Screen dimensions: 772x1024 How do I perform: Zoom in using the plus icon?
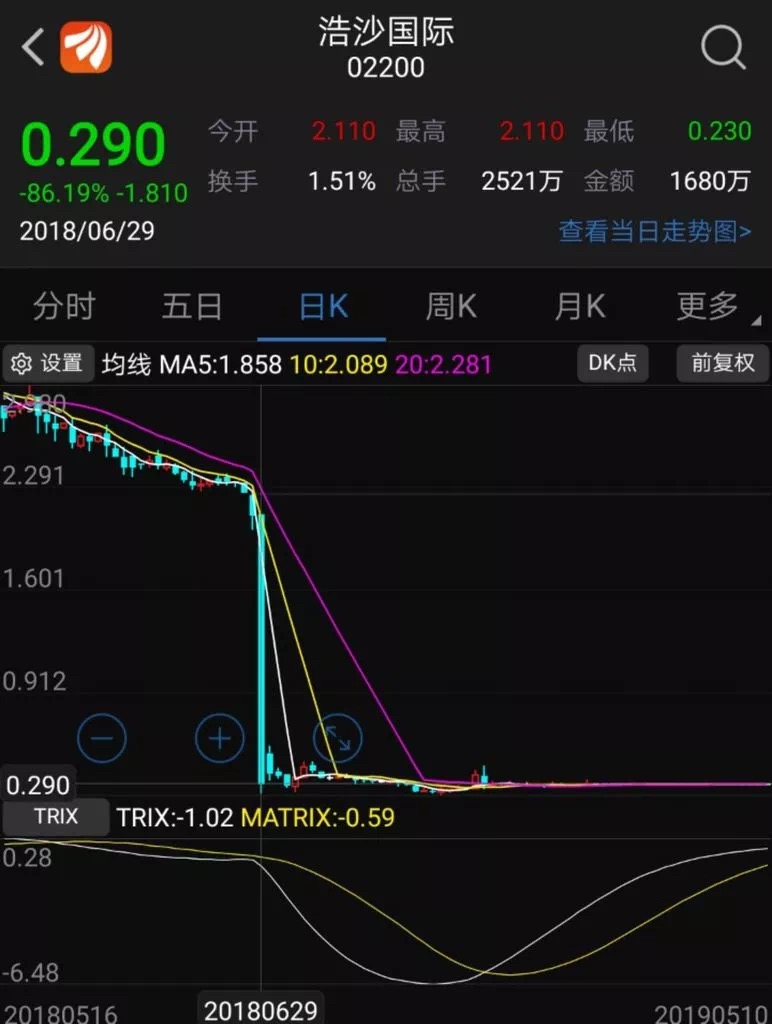point(219,738)
